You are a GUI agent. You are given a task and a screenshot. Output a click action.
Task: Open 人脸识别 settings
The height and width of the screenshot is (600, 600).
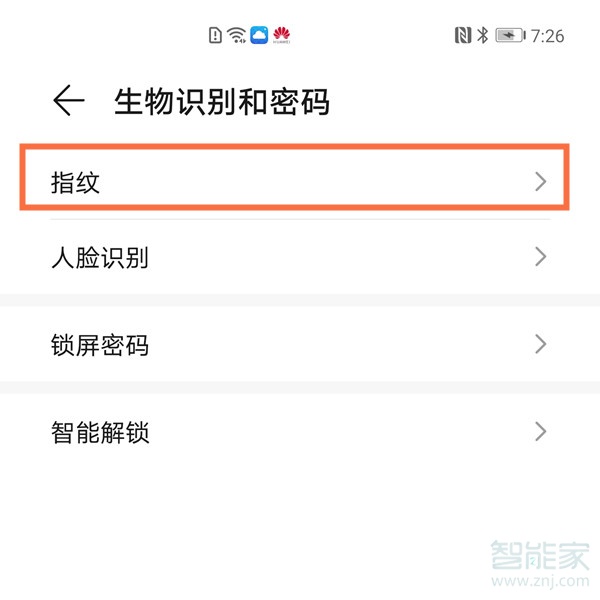click(296, 257)
